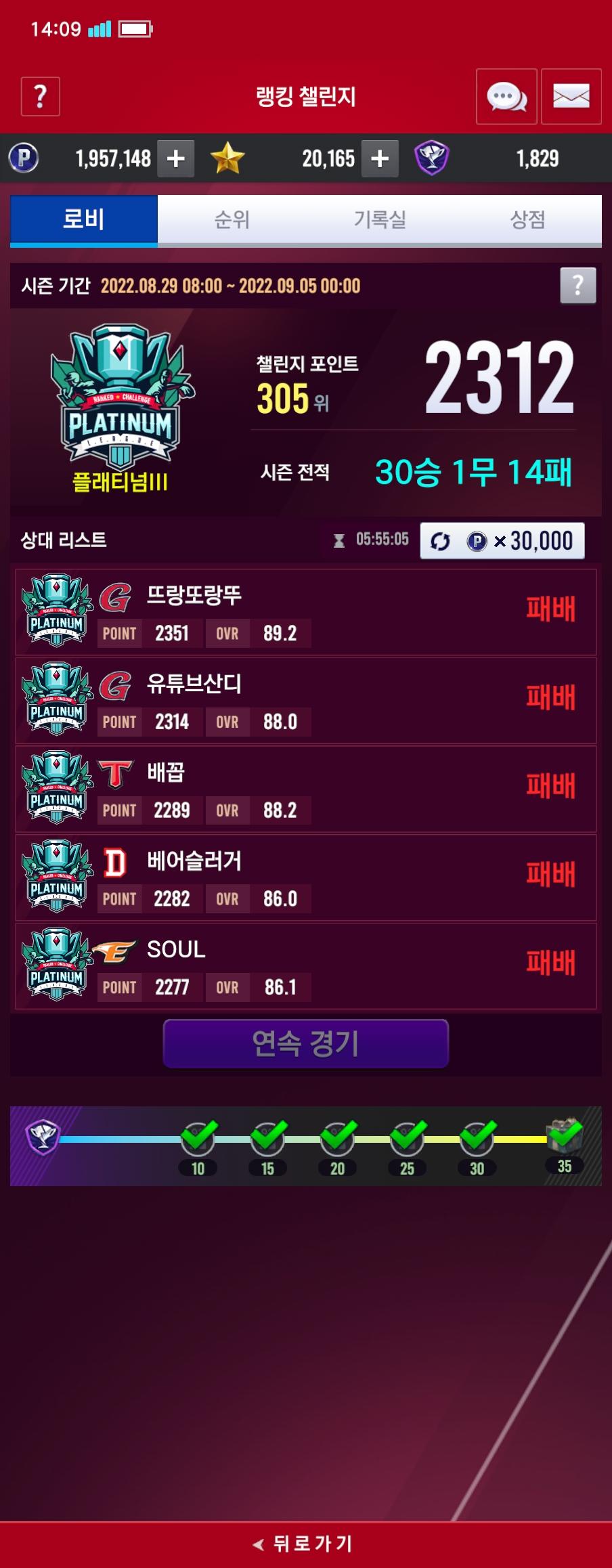Open the chat speech bubble
This screenshot has width=612, height=1568.
506,97
